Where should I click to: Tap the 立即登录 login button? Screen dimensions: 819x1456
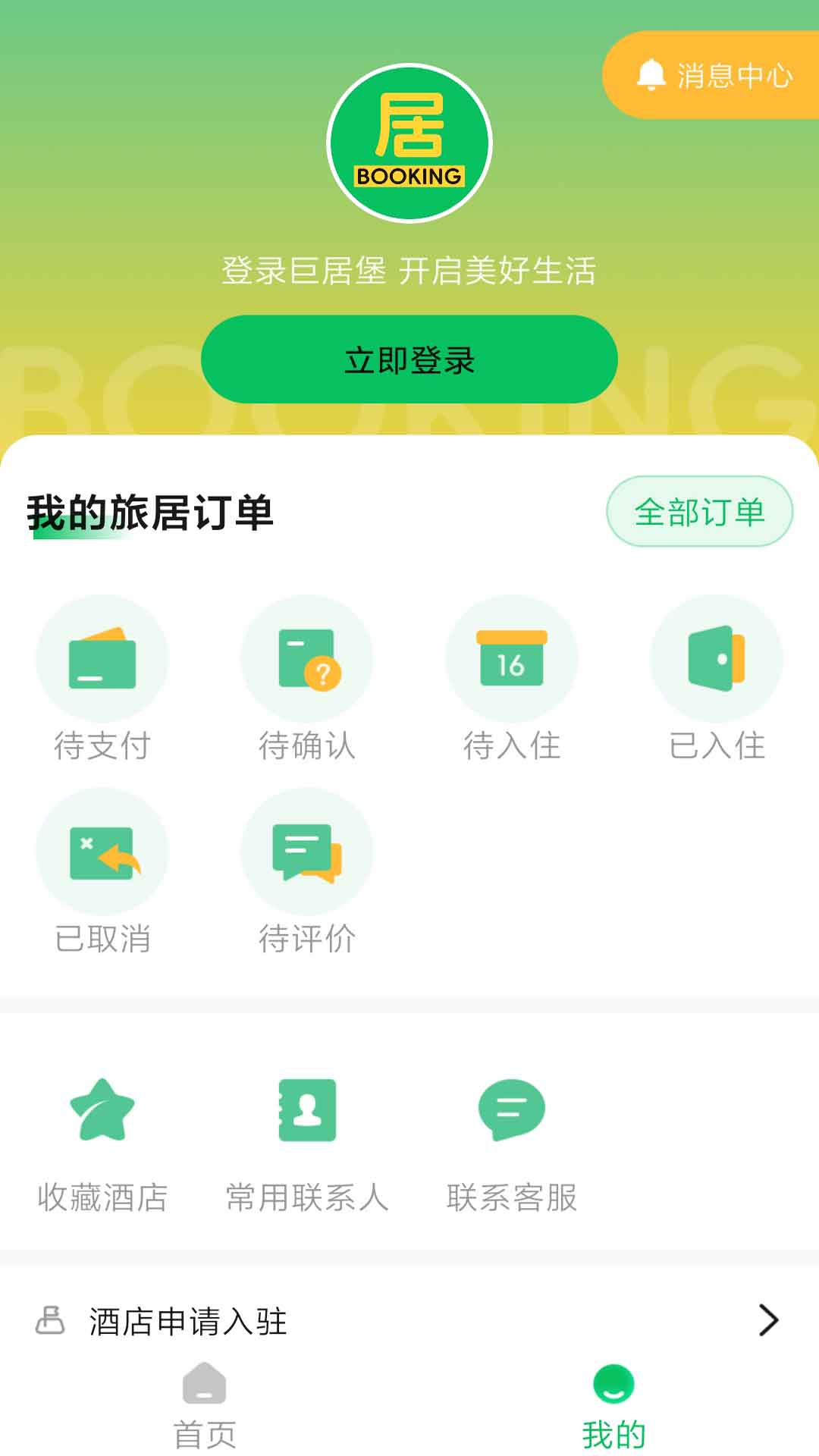[x=409, y=361]
